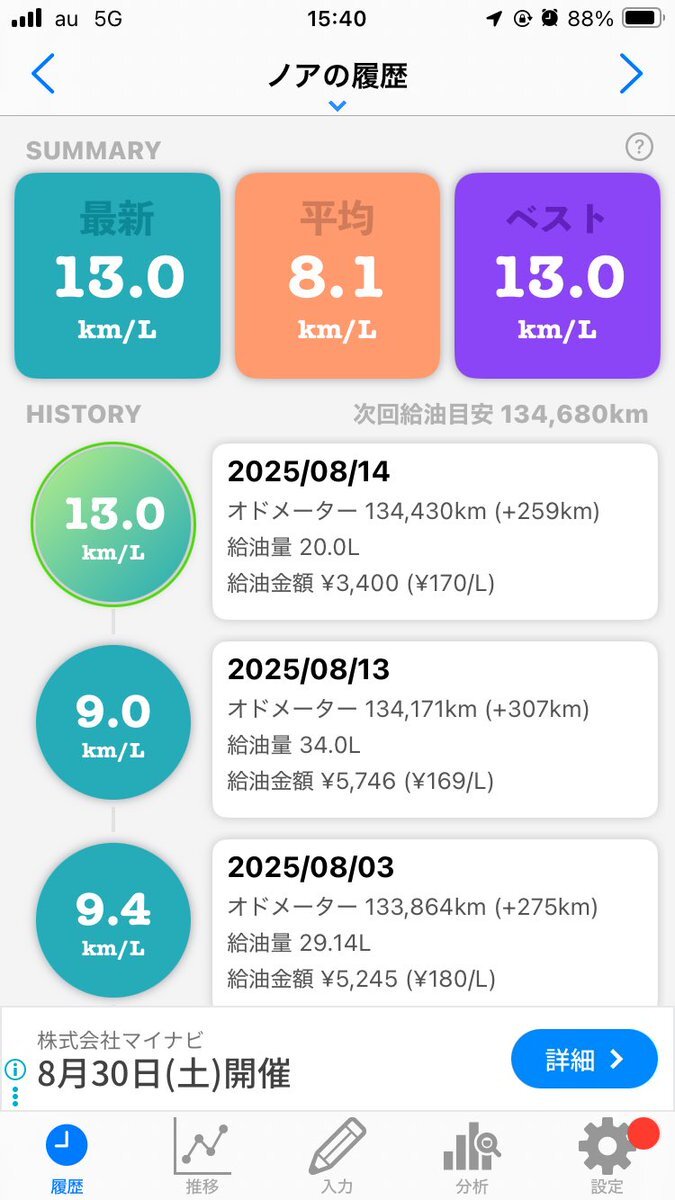Switch to the 推移 tab
The width and height of the screenshot is (675, 1200).
coord(201,1157)
